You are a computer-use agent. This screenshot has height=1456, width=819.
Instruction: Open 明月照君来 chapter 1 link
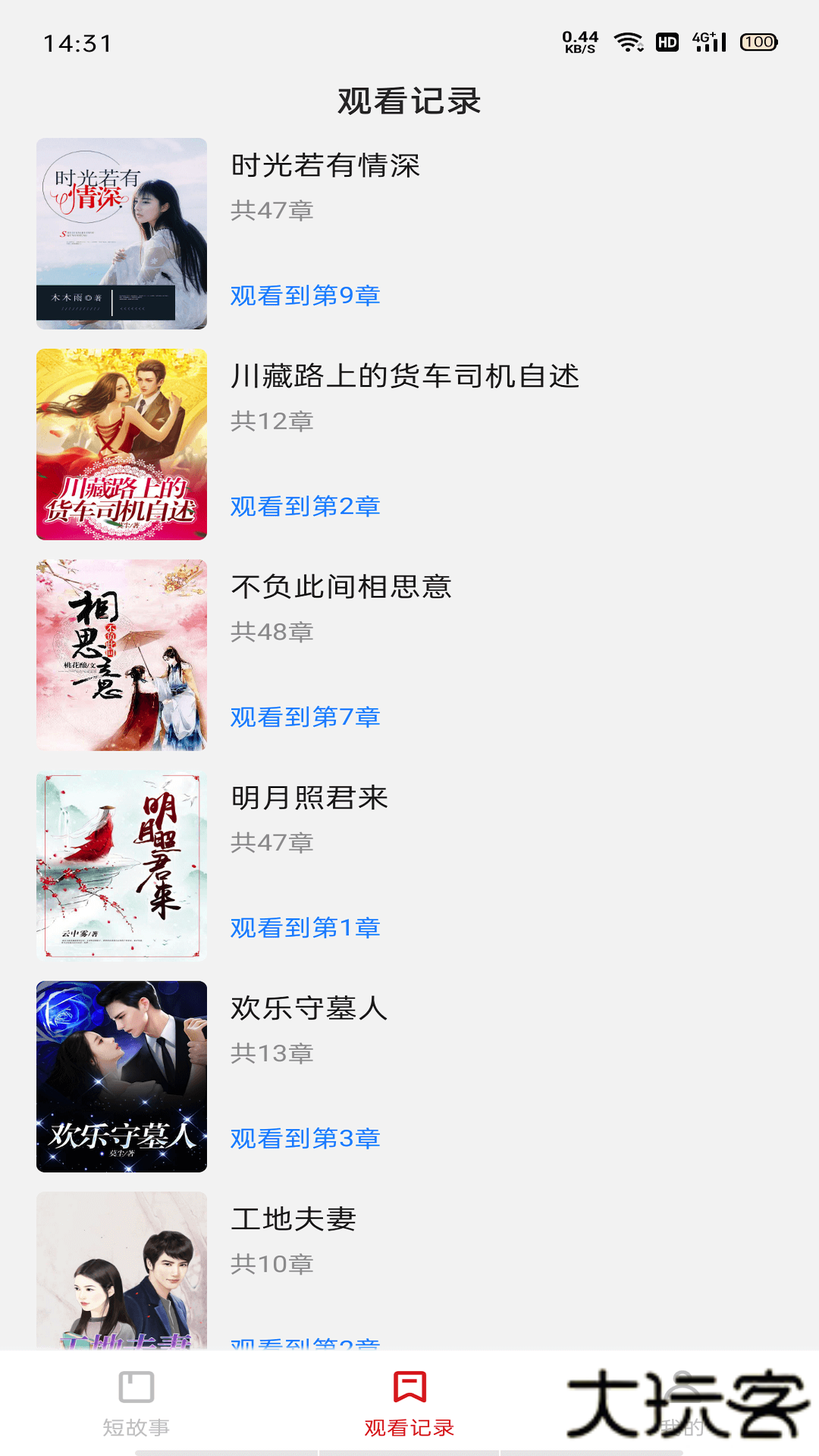pyautogui.click(x=306, y=927)
